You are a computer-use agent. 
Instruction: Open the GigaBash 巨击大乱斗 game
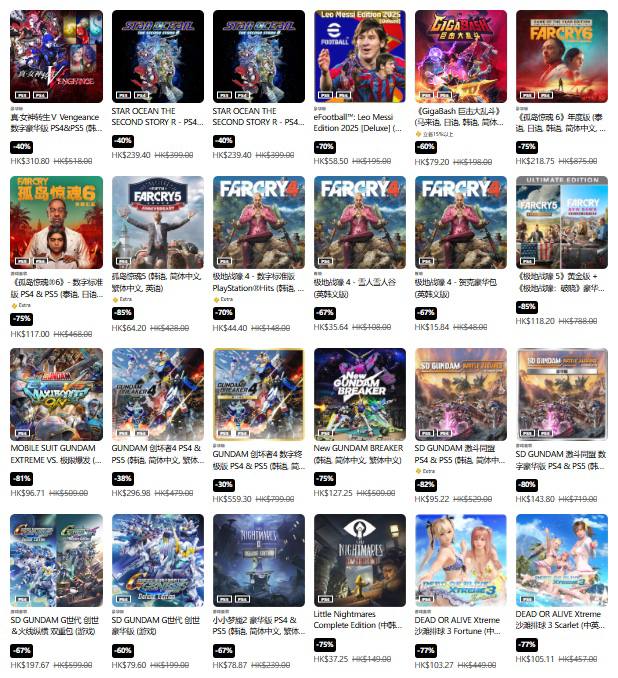pos(461,56)
